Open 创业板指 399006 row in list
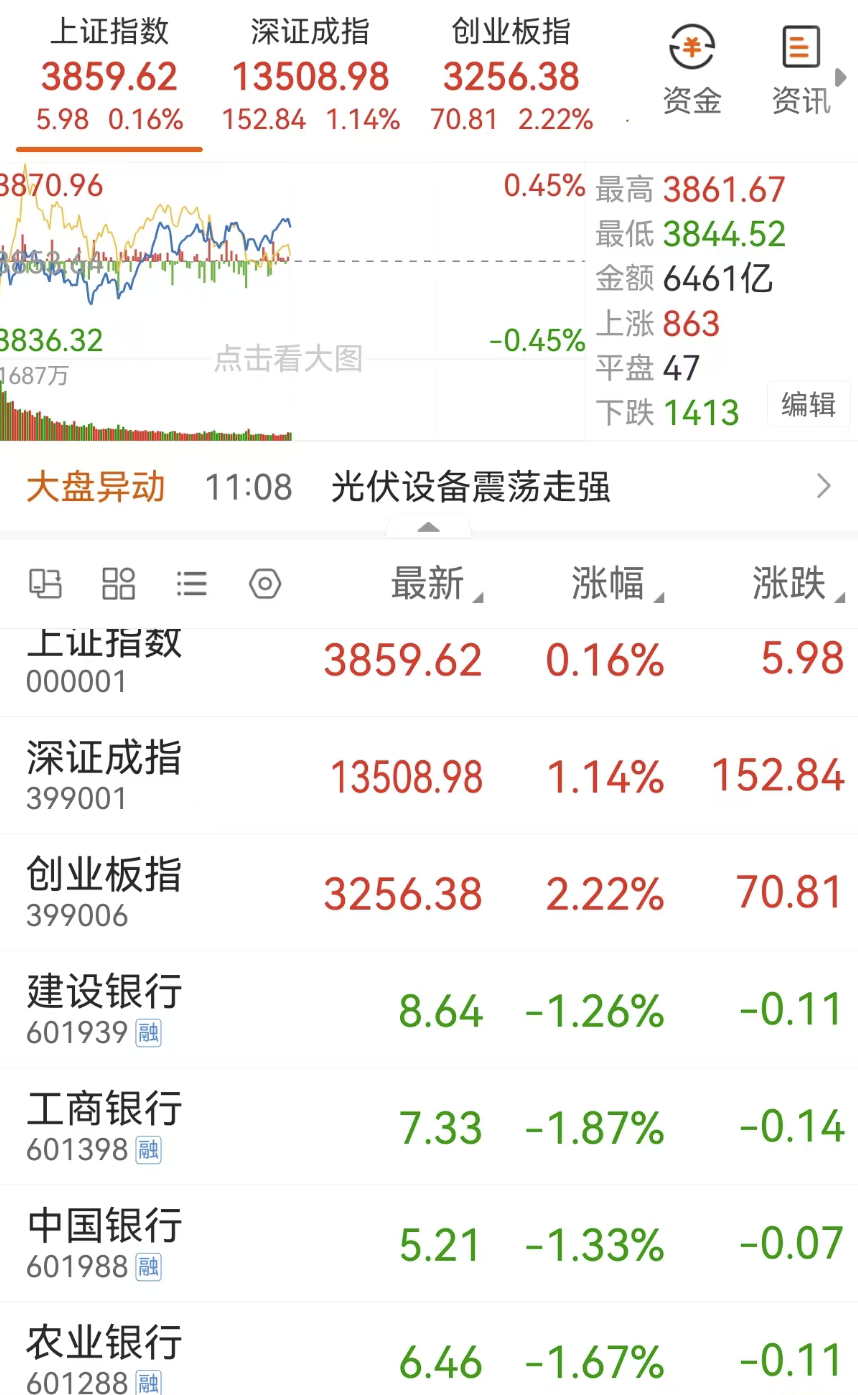 click(429, 893)
